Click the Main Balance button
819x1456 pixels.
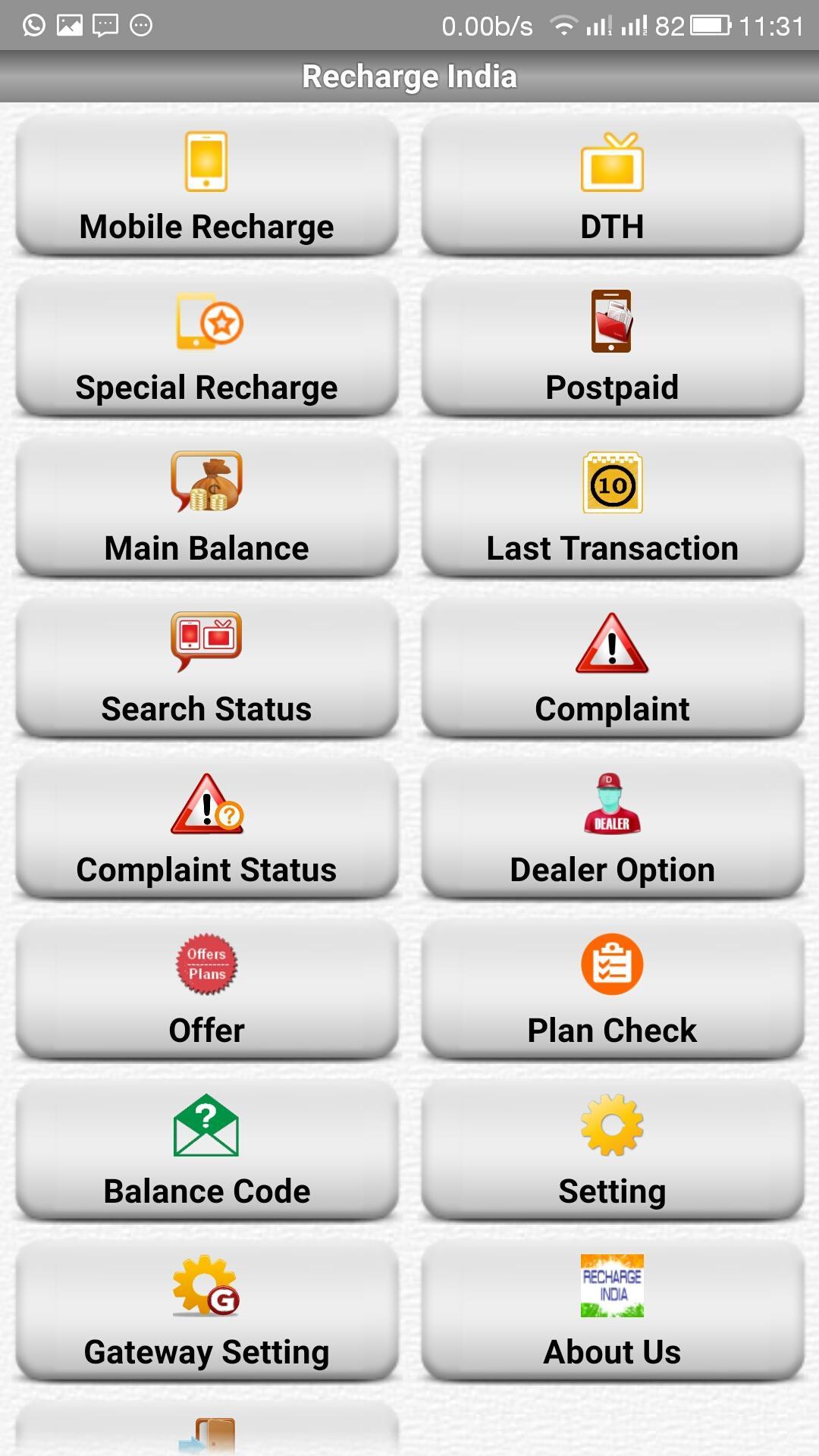pyautogui.click(x=206, y=507)
